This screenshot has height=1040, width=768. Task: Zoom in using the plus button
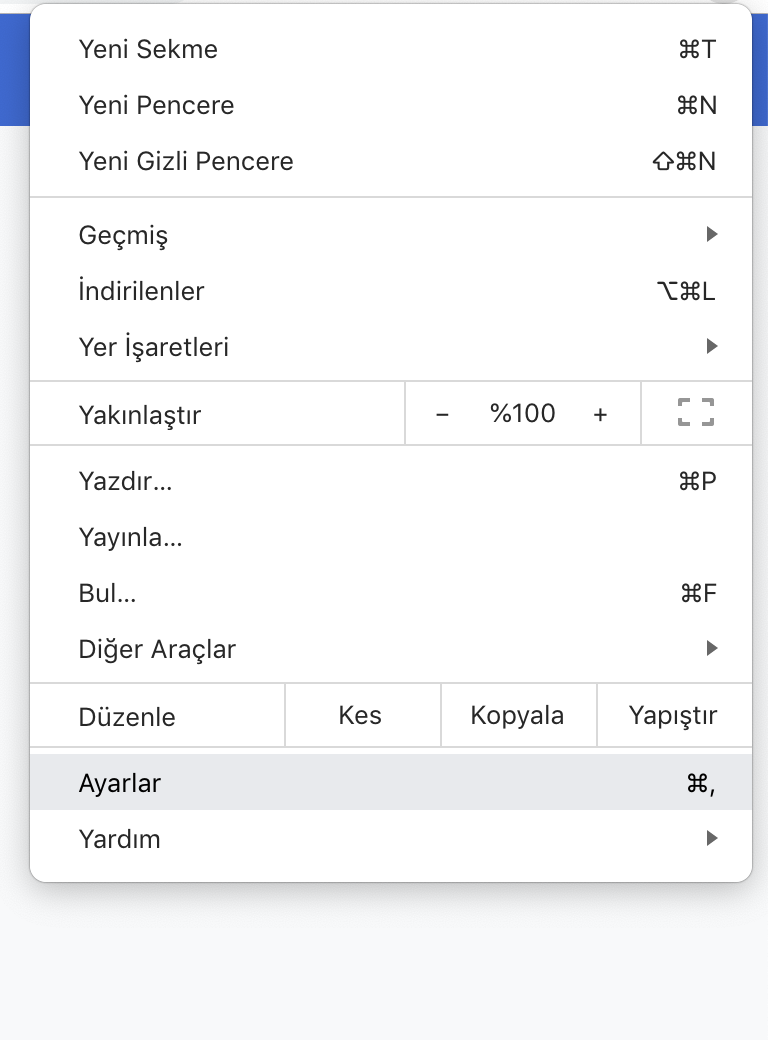point(599,413)
